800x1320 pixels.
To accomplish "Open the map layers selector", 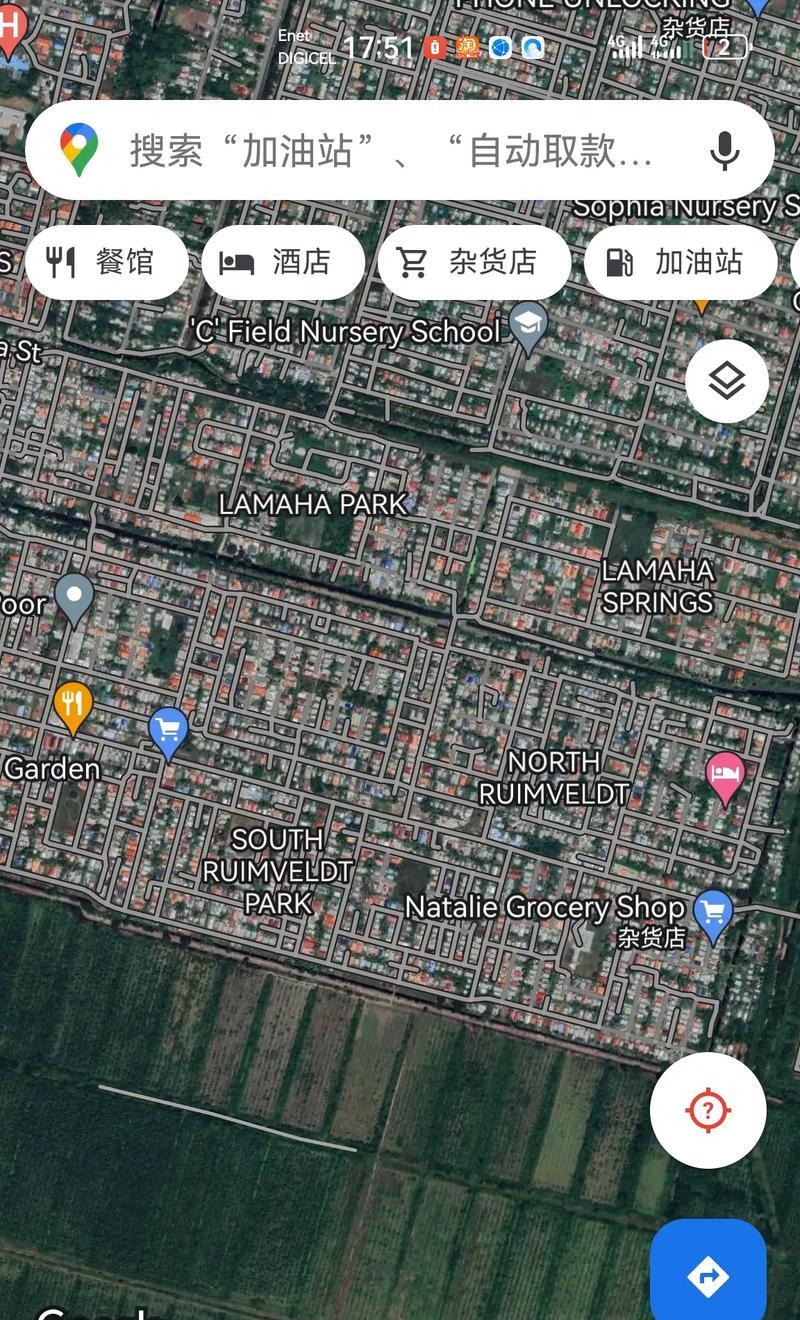I will pos(727,381).
